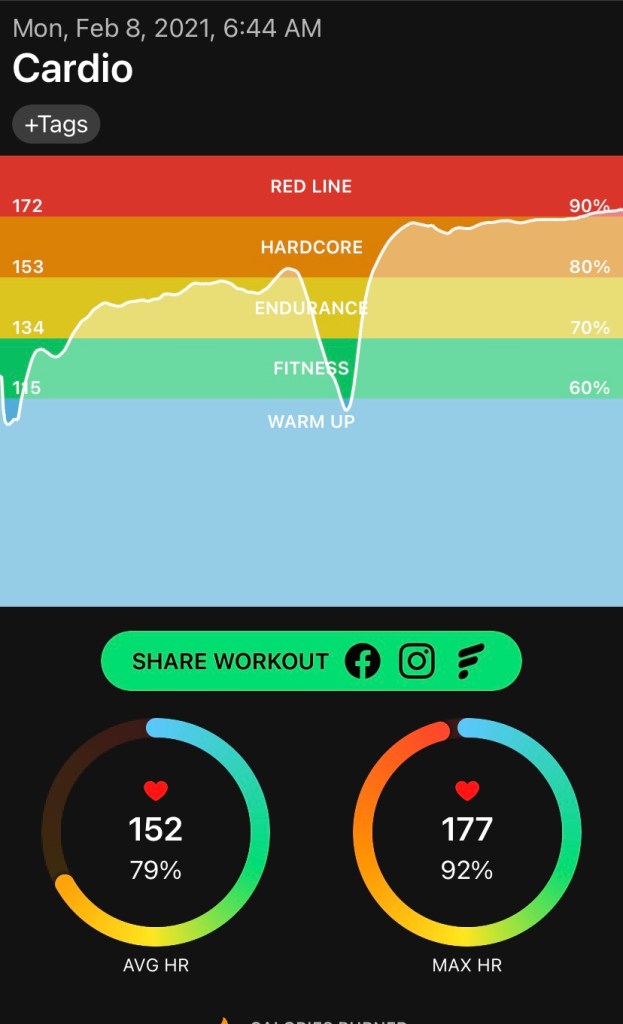Share workout to Instagram
Screen dimensions: 623x1024
tap(417, 661)
